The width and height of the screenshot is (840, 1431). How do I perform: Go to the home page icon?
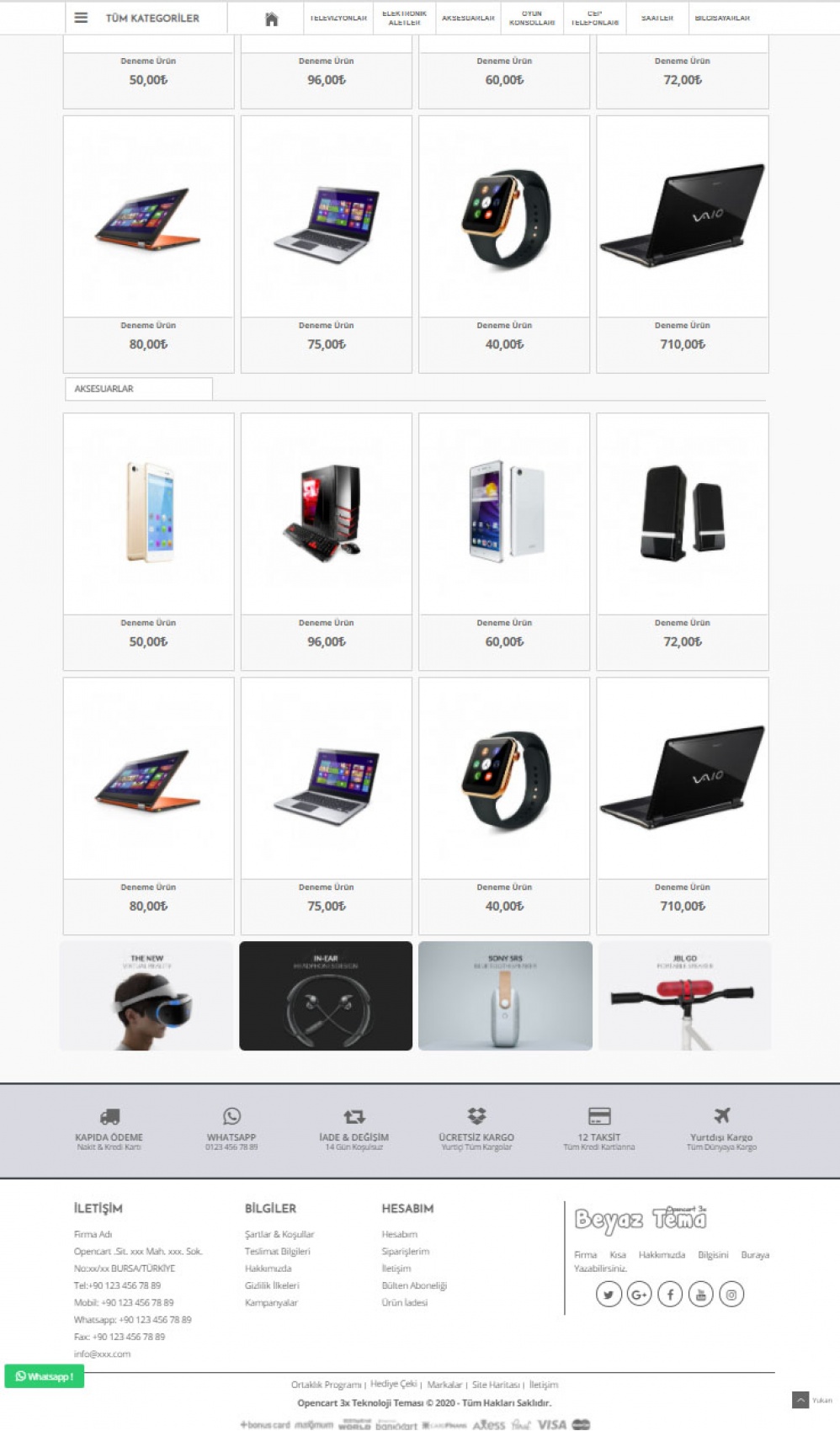tap(271, 19)
